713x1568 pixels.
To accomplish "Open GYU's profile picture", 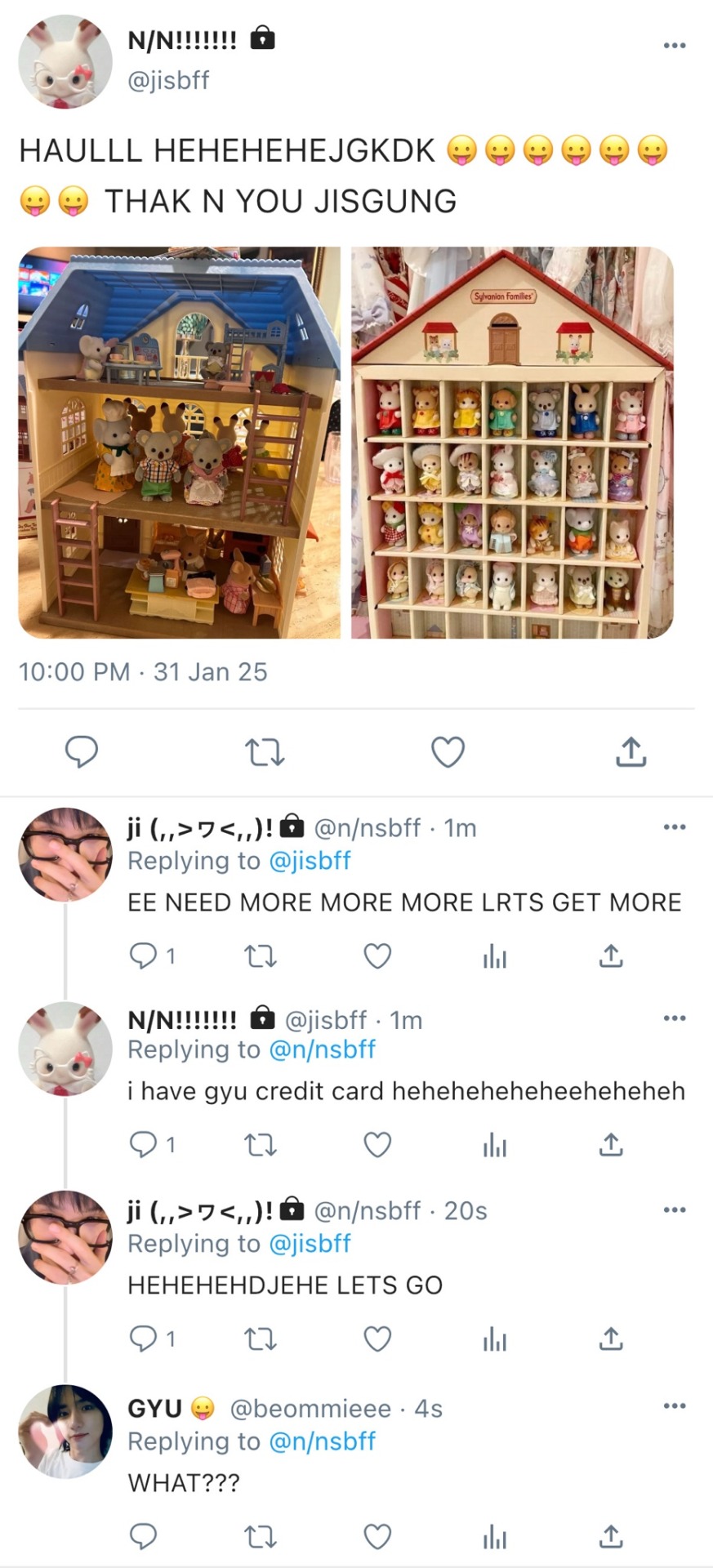I will pyautogui.click(x=65, y=1431).
